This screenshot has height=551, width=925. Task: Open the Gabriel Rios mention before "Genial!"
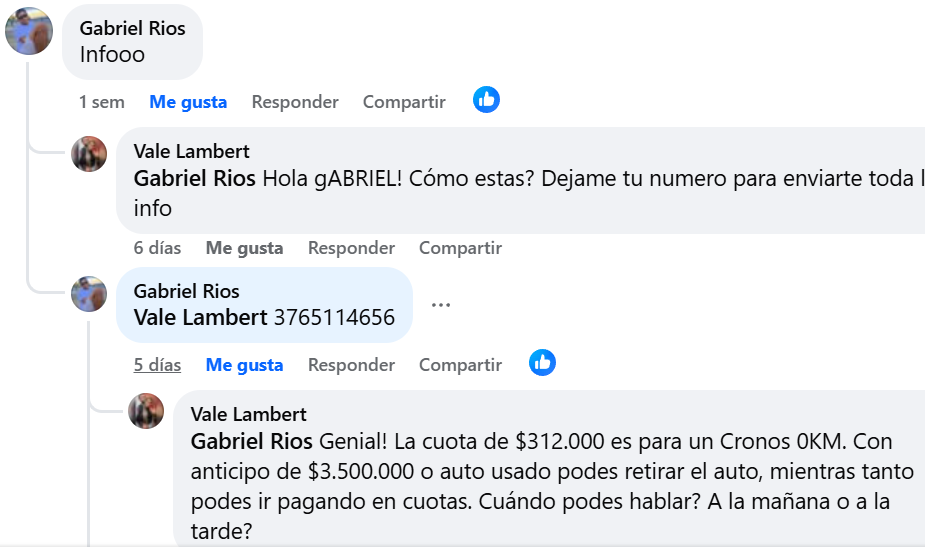[252, 441]
